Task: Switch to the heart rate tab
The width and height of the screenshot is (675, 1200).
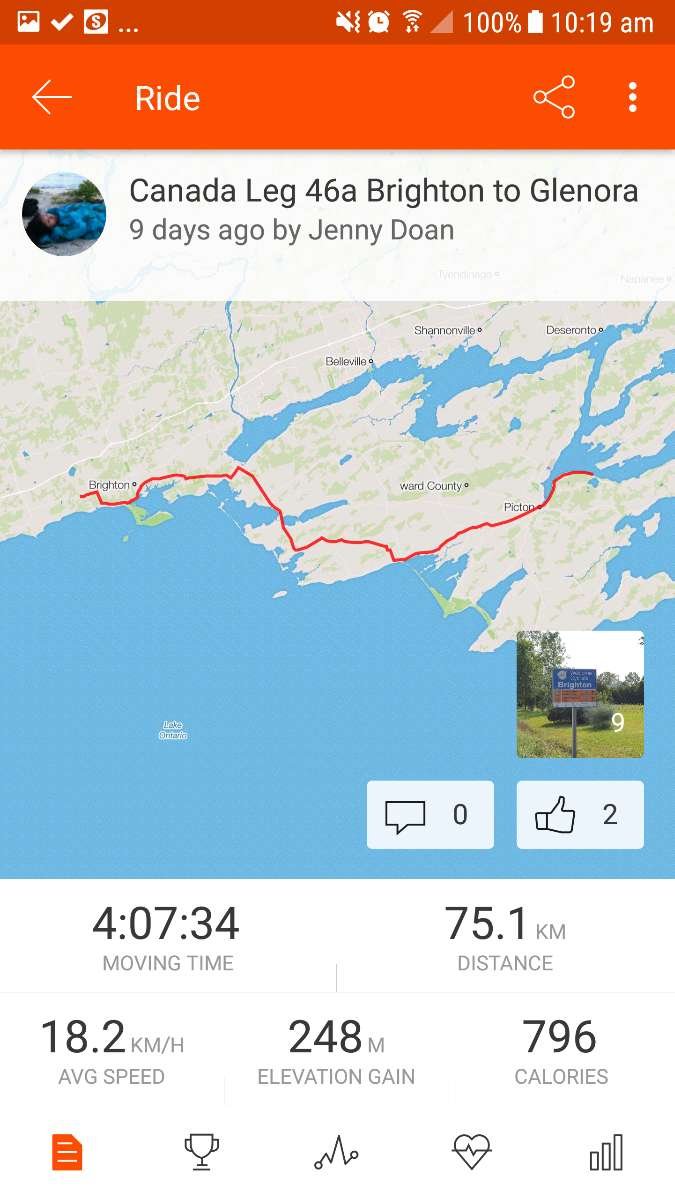Action: 471,1152
